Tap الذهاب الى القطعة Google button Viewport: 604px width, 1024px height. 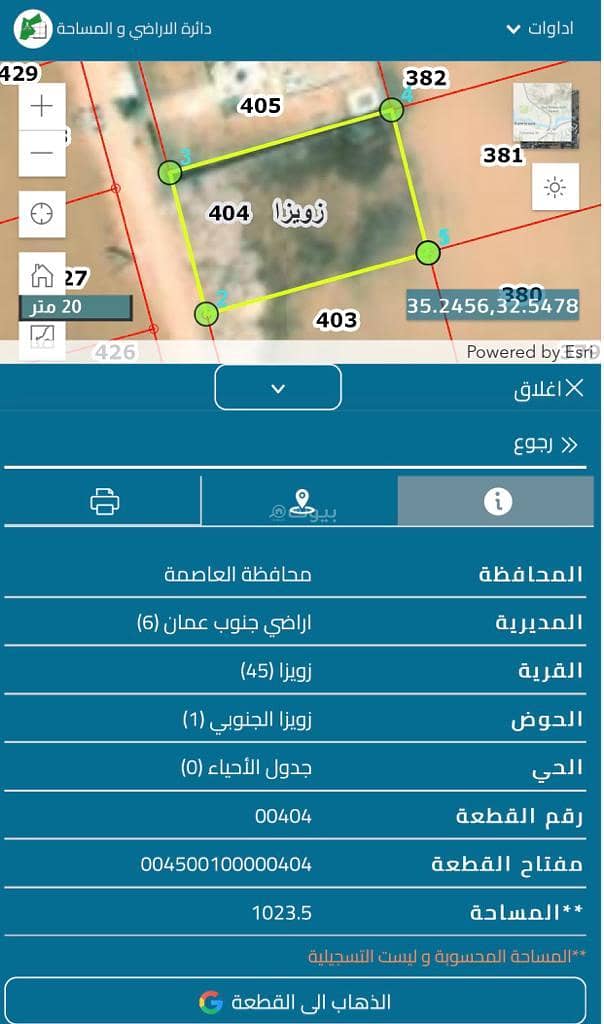pyautogui.click(x=296, y=1001)
